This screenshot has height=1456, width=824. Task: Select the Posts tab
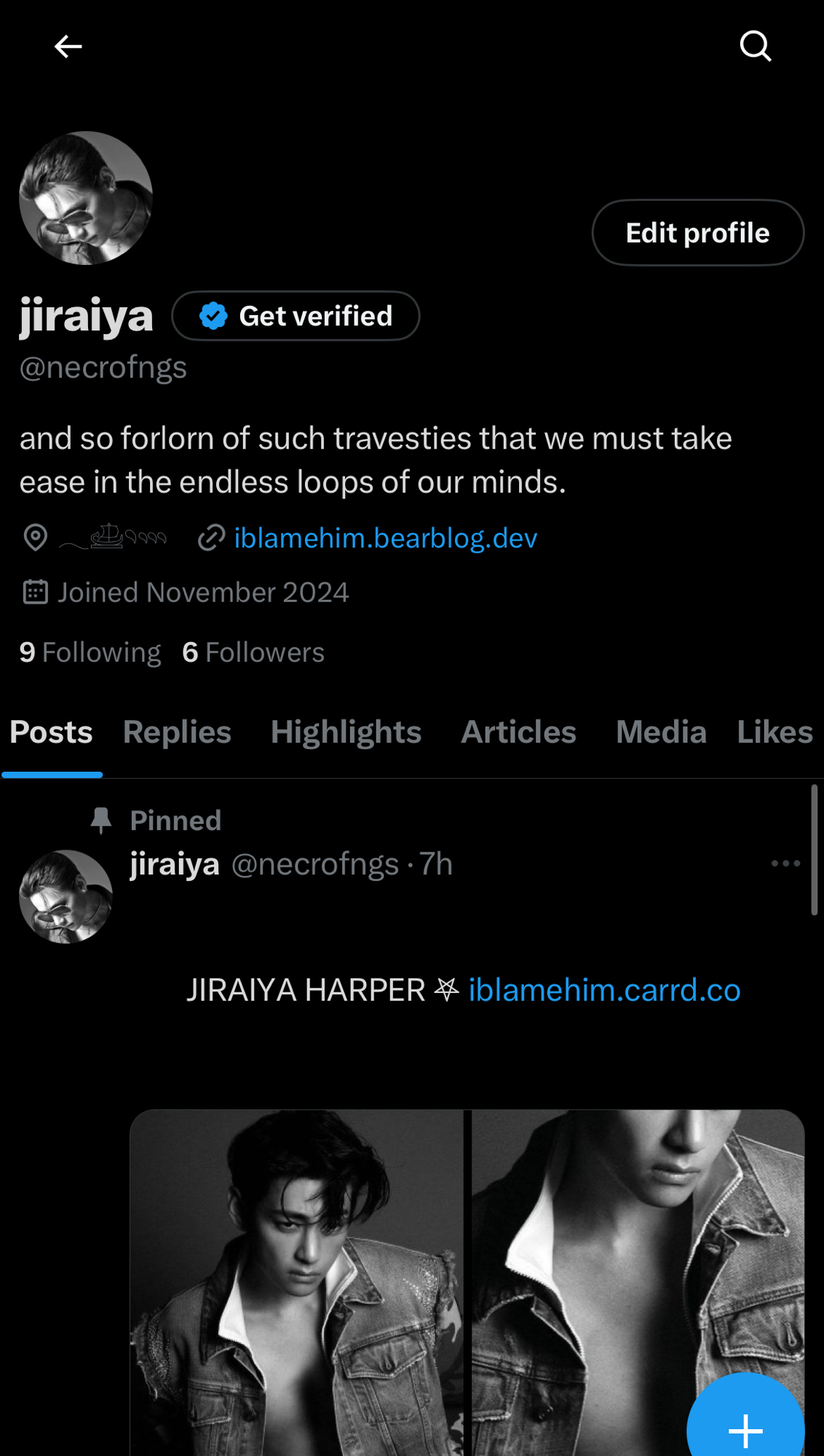pyautogui.click(x=51, y=732)
